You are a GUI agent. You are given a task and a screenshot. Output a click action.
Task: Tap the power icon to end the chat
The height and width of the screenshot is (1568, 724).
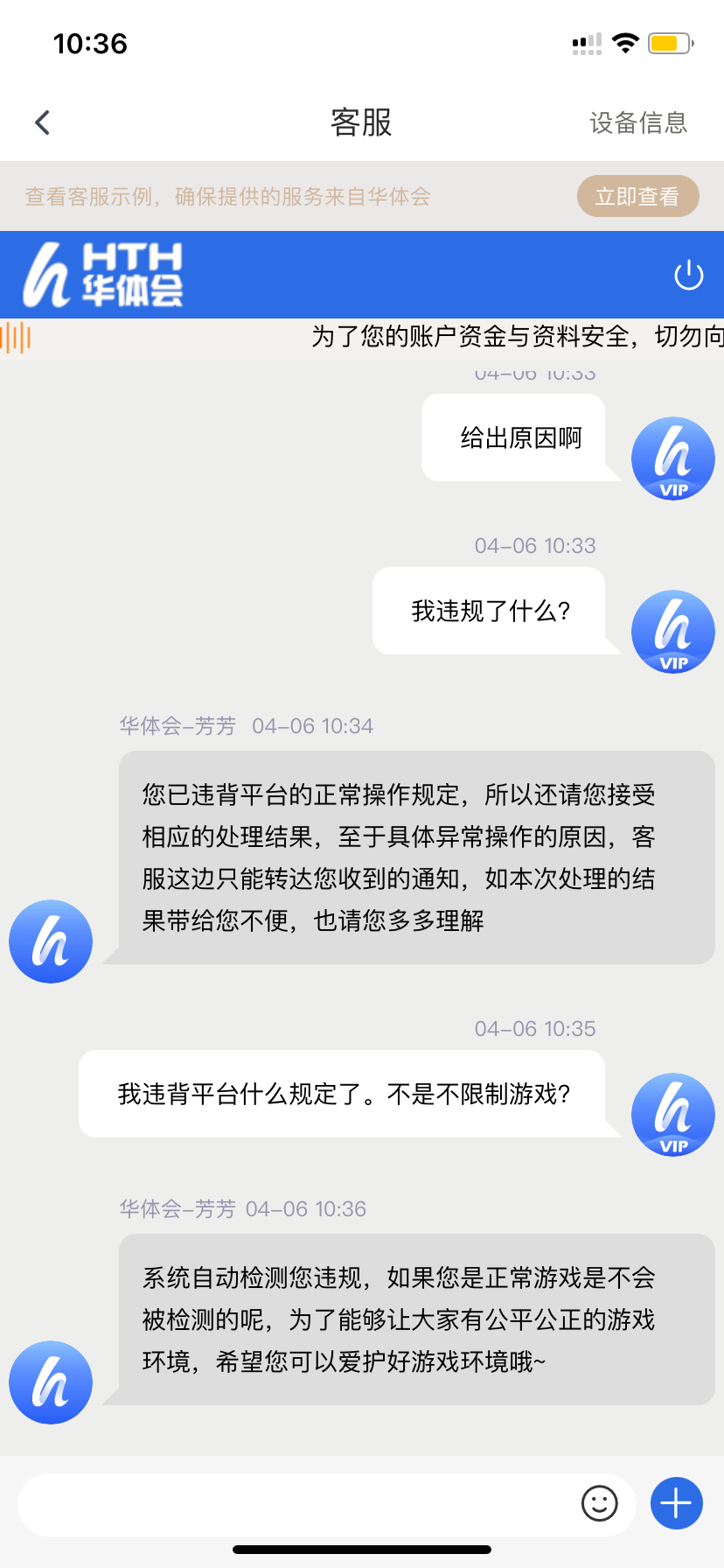pyautogui.click(x=688, y=275)
